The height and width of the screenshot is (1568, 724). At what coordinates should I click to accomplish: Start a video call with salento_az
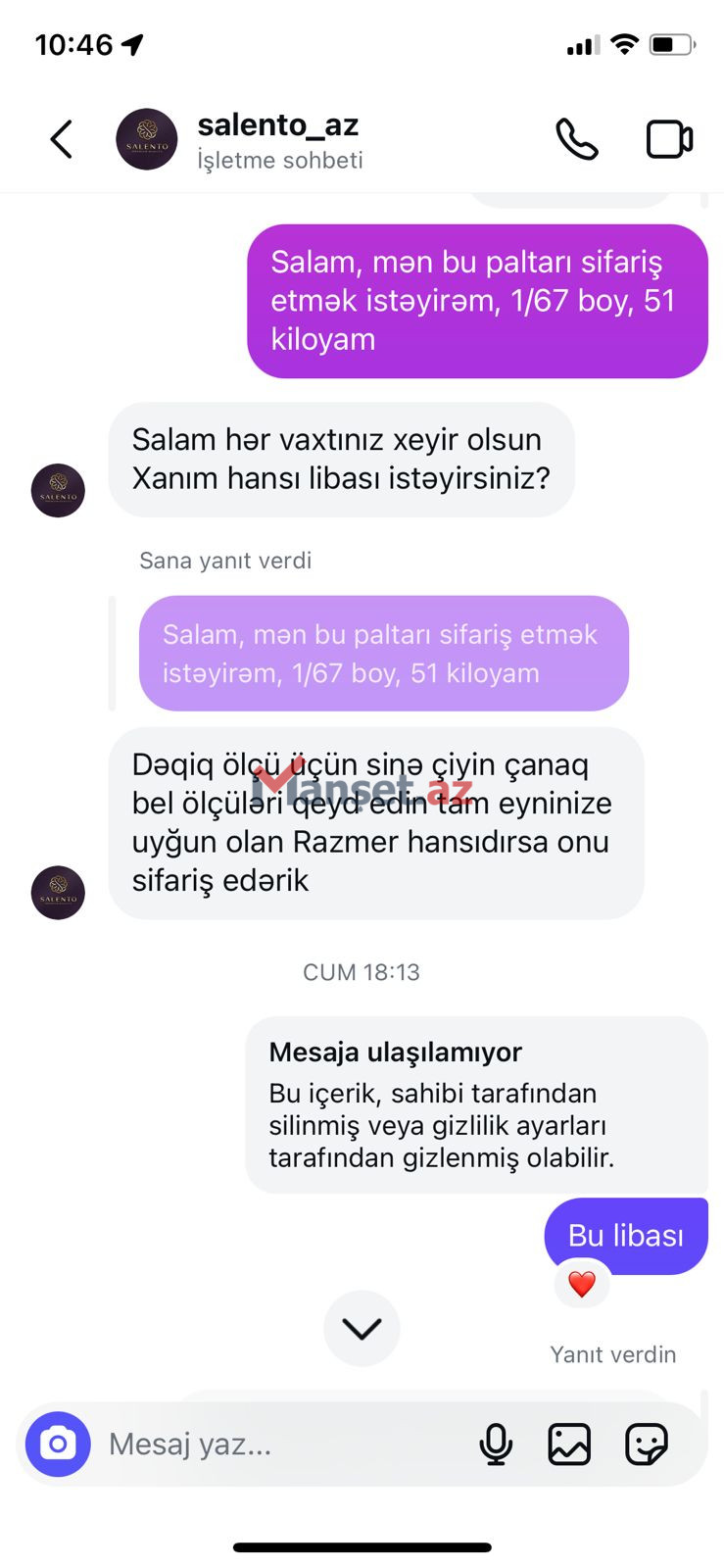(x=669, y=139)
